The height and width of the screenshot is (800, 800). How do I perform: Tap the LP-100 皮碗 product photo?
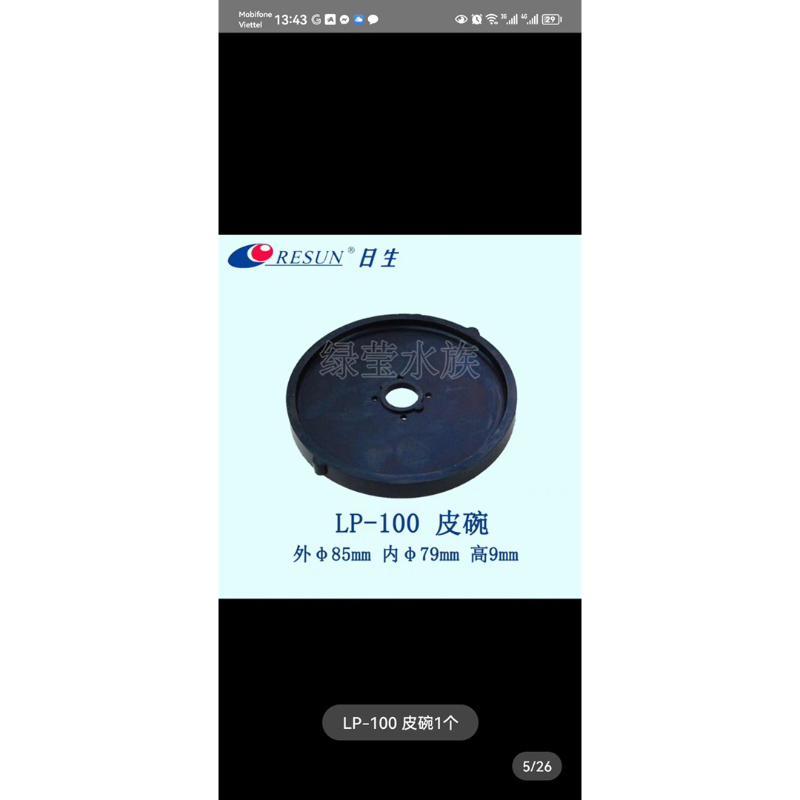[x=400, y=416]
